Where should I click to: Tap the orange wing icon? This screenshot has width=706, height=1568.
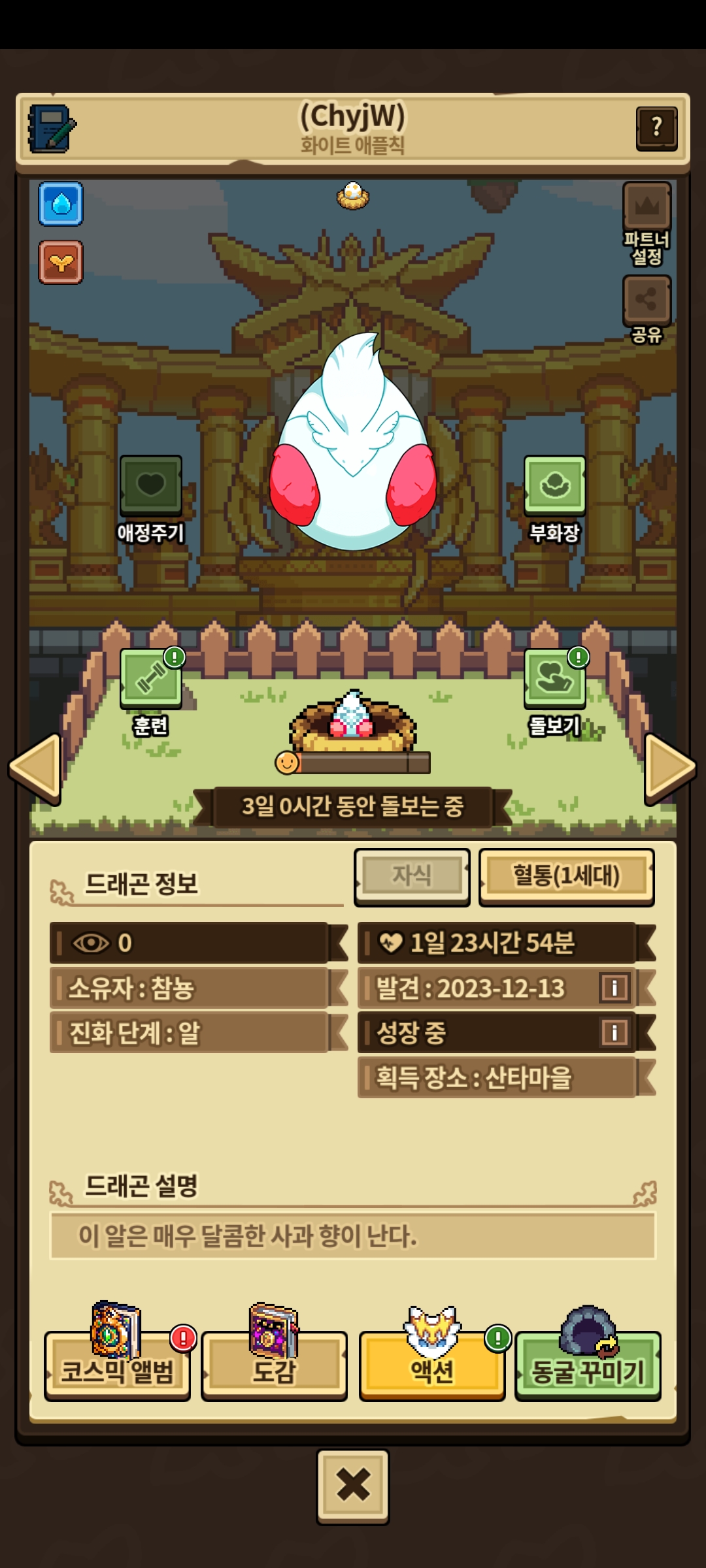(61, 262)
